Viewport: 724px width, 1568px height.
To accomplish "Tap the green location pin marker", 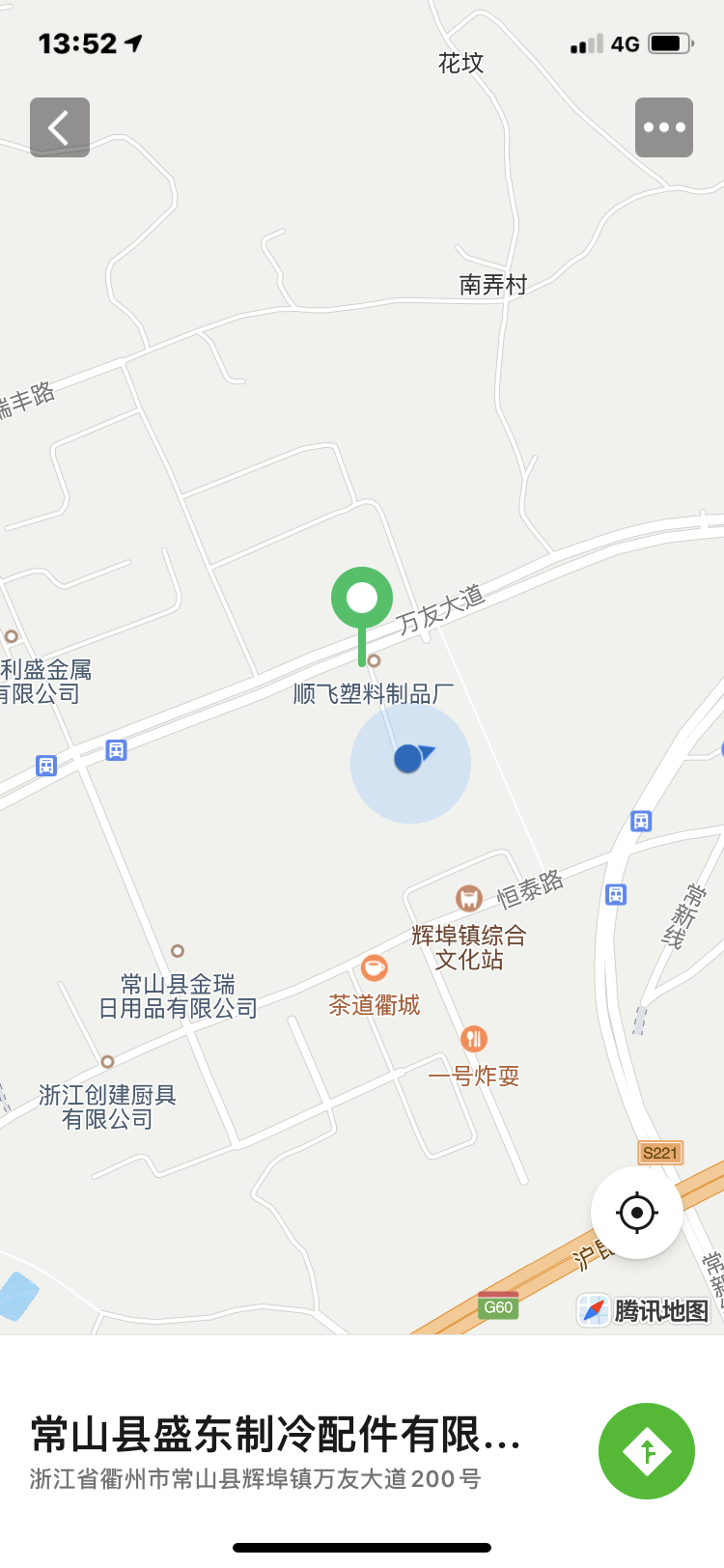I will coord(362,600).
